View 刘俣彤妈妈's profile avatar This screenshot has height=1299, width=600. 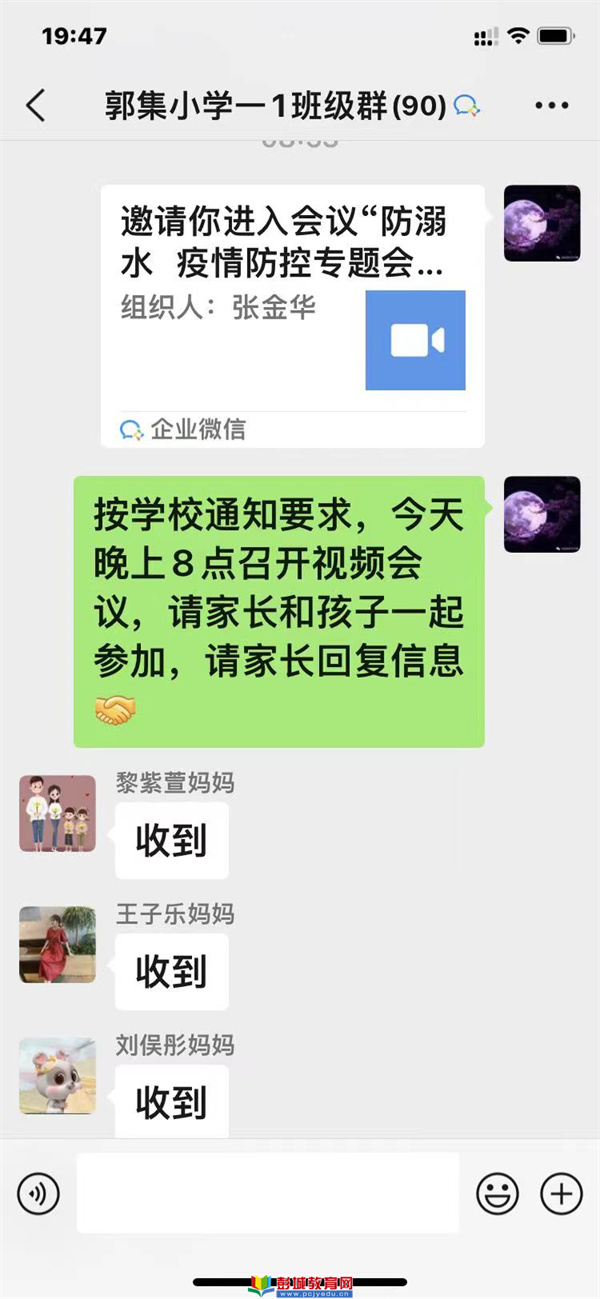coord(57,1076)
